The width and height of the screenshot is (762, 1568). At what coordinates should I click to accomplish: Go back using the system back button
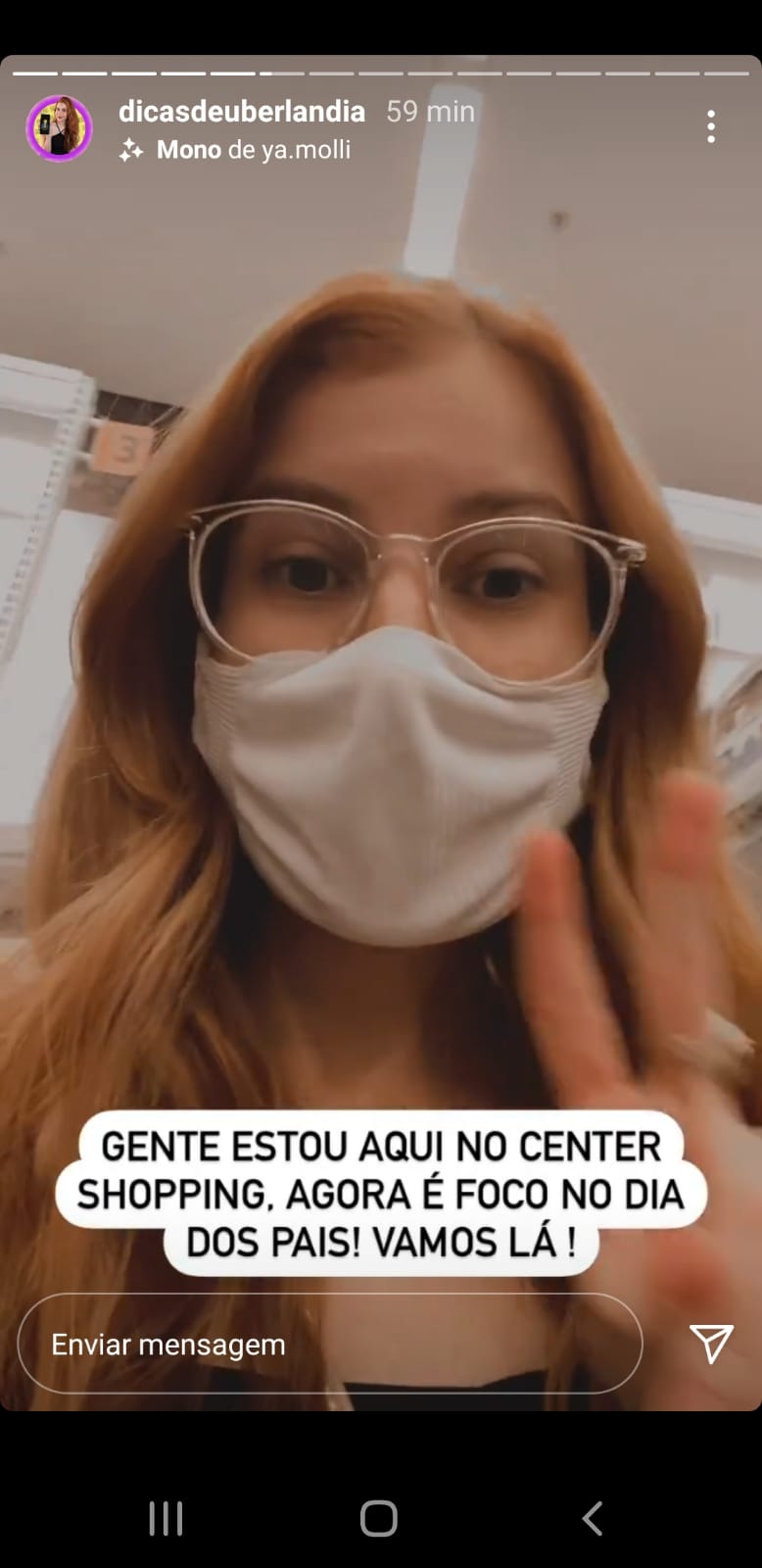pyautogui.click(x=593, y=1519)
